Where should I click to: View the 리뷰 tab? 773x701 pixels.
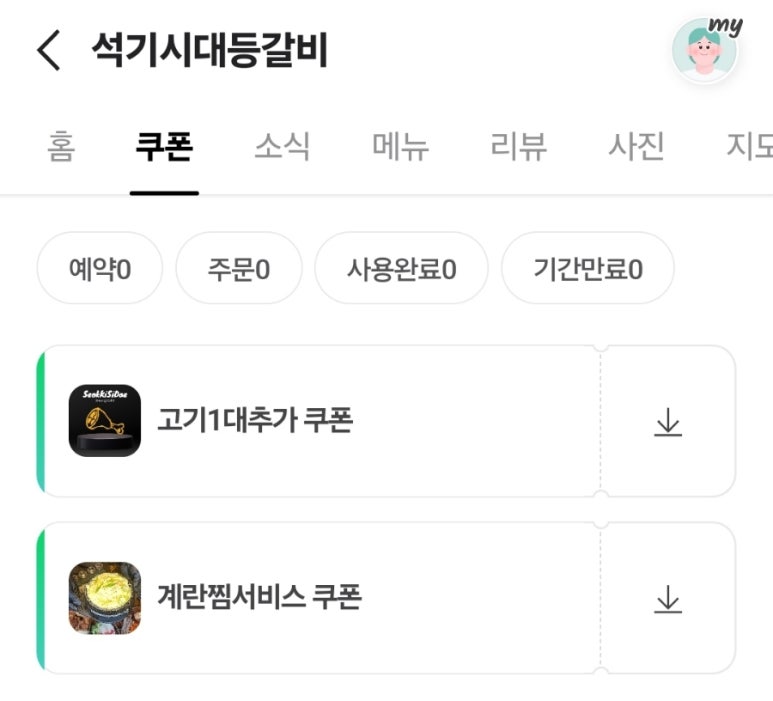tap(518, 147)
